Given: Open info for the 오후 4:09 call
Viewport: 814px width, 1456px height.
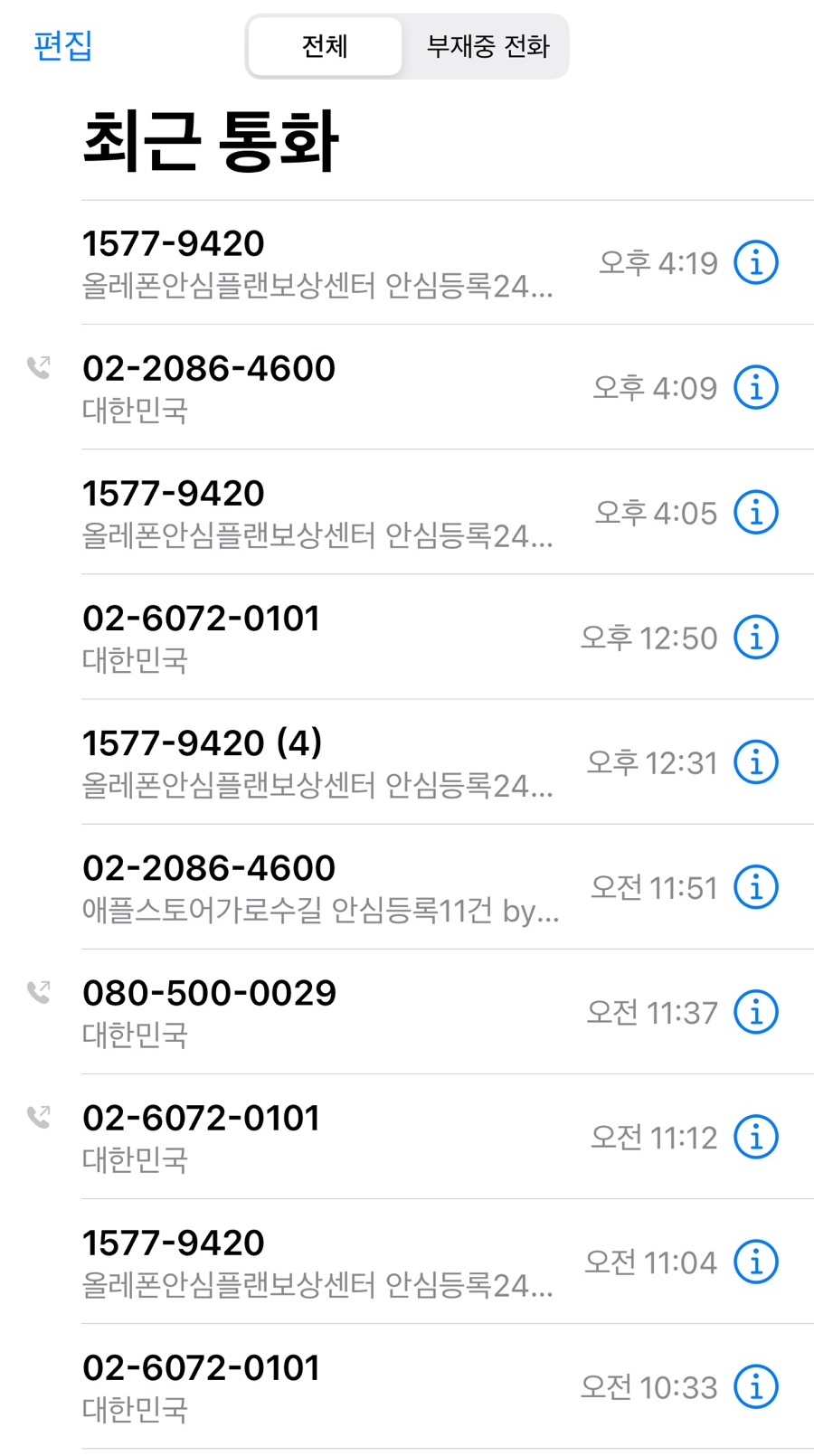Looking at the screenshot, I should (x=756, y=388).
